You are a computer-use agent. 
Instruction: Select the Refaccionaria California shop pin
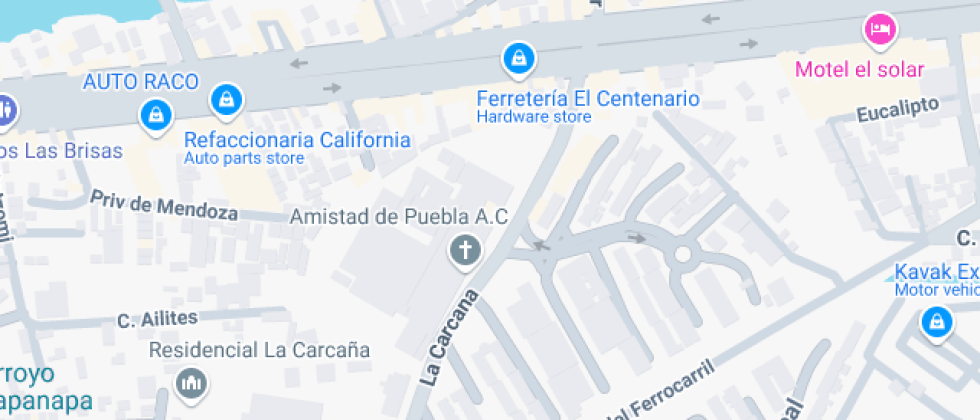click(226, 101)
